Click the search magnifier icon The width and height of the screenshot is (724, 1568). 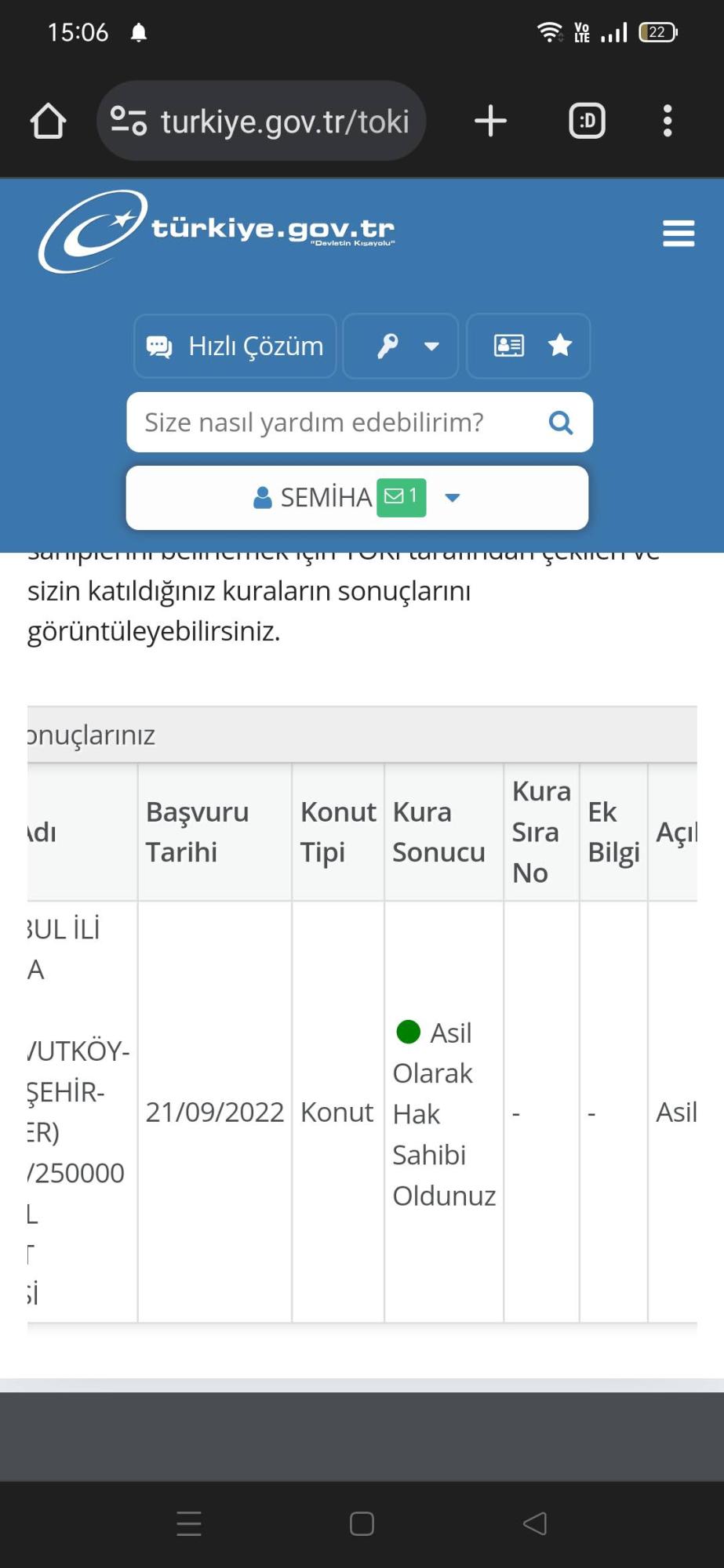tap(559, 423)
